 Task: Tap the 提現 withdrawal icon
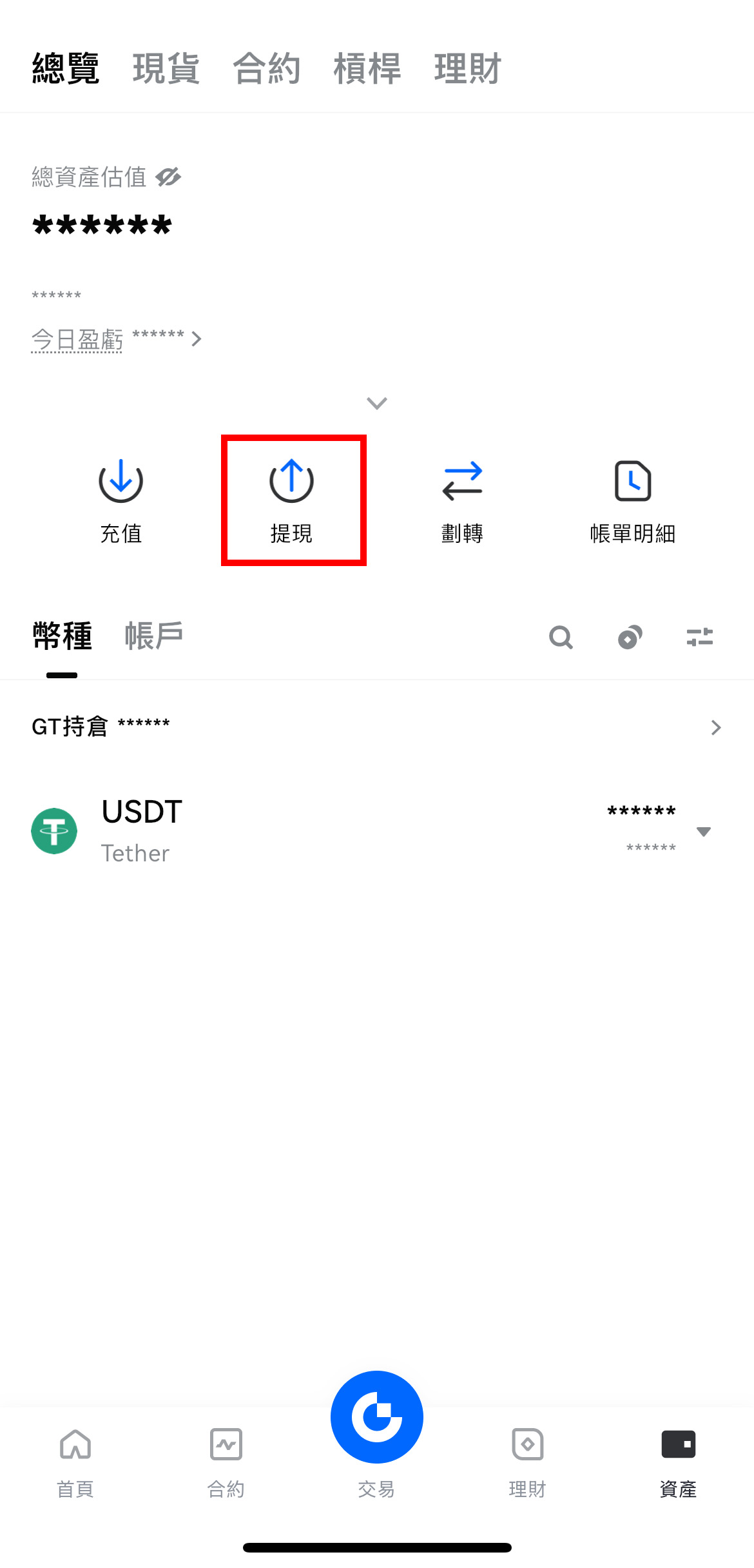pos(292,481)
